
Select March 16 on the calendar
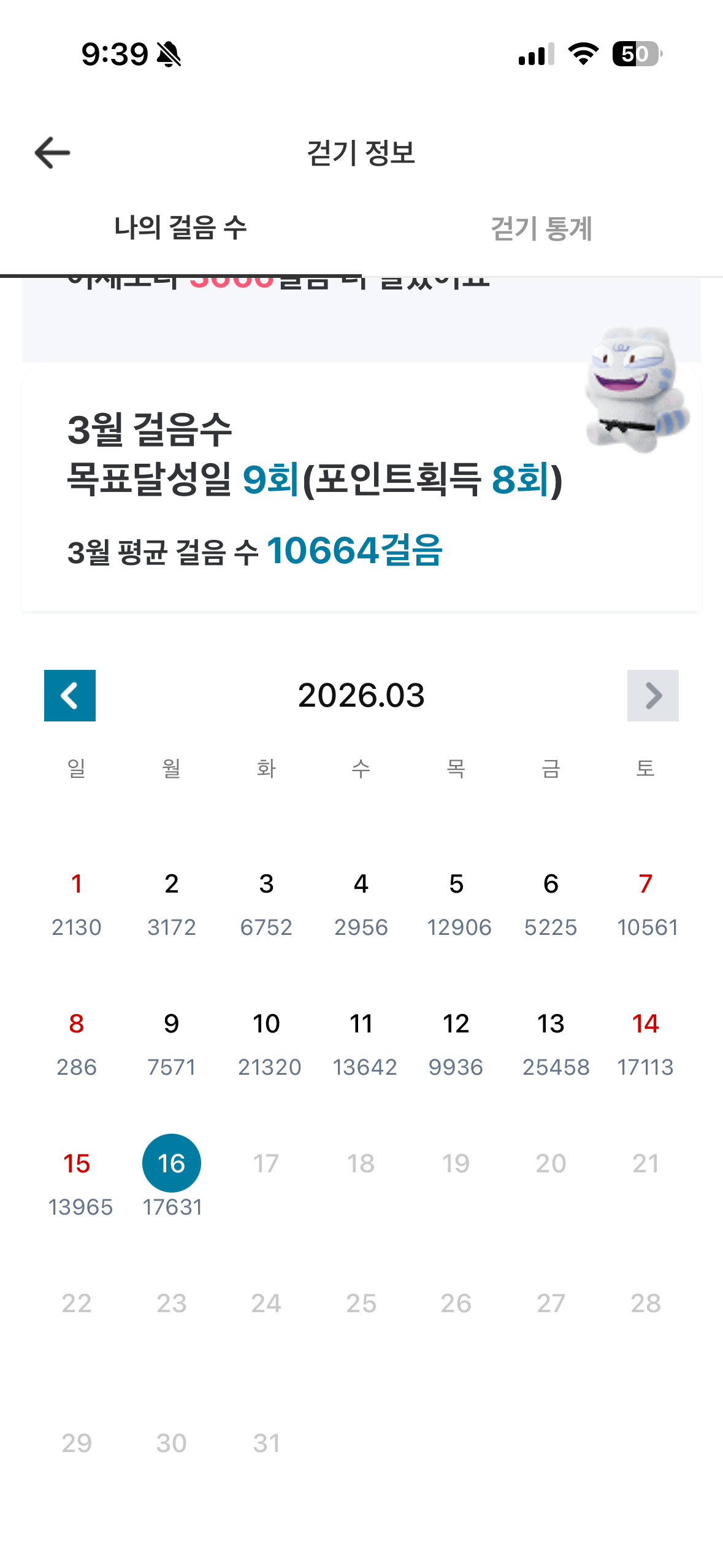171,1164
